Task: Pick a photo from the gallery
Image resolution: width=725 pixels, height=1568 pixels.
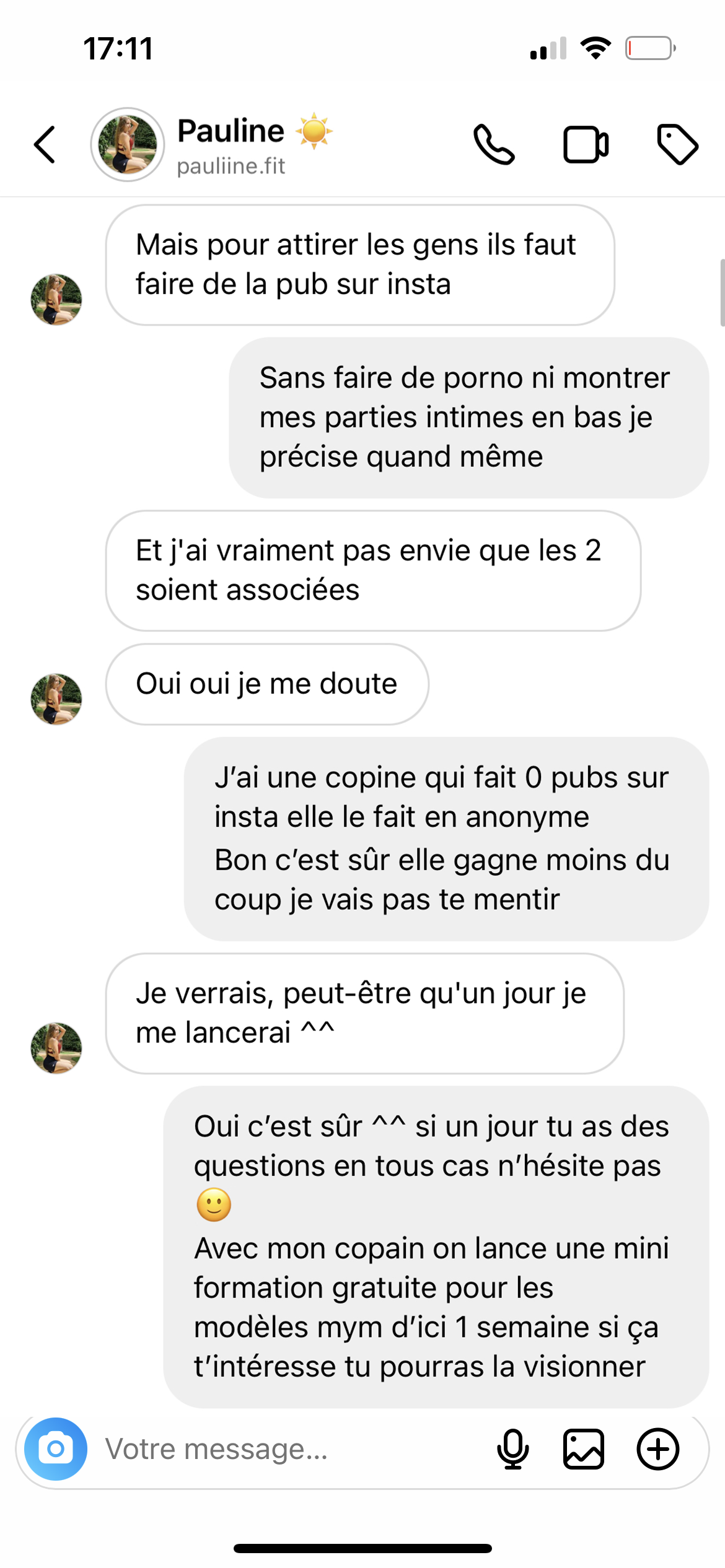Action: coord(584,1449)
